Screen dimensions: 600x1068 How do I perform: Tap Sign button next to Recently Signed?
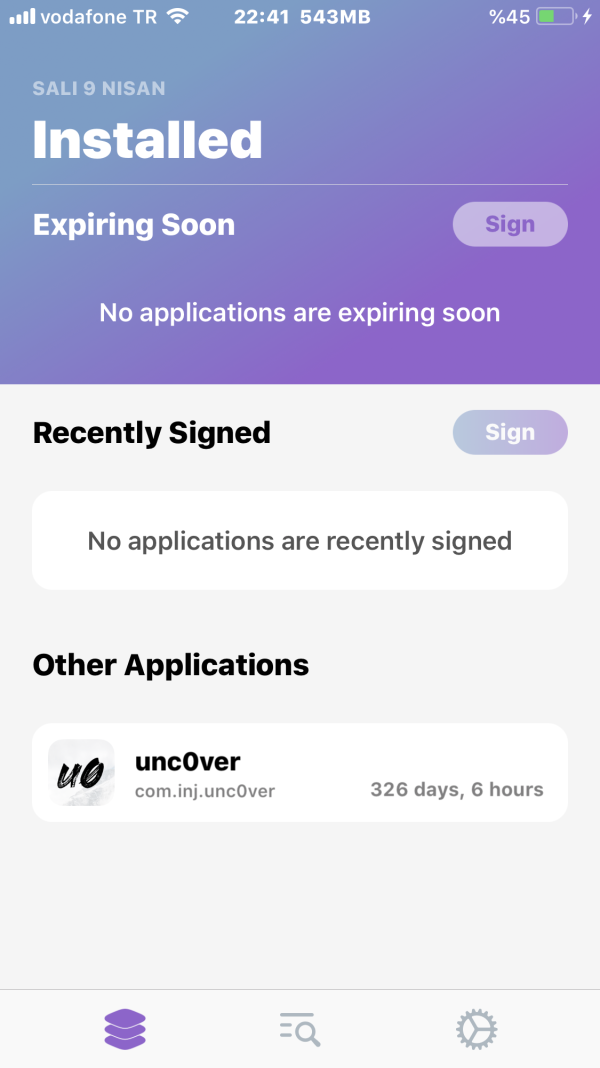[x=510, y=432]
